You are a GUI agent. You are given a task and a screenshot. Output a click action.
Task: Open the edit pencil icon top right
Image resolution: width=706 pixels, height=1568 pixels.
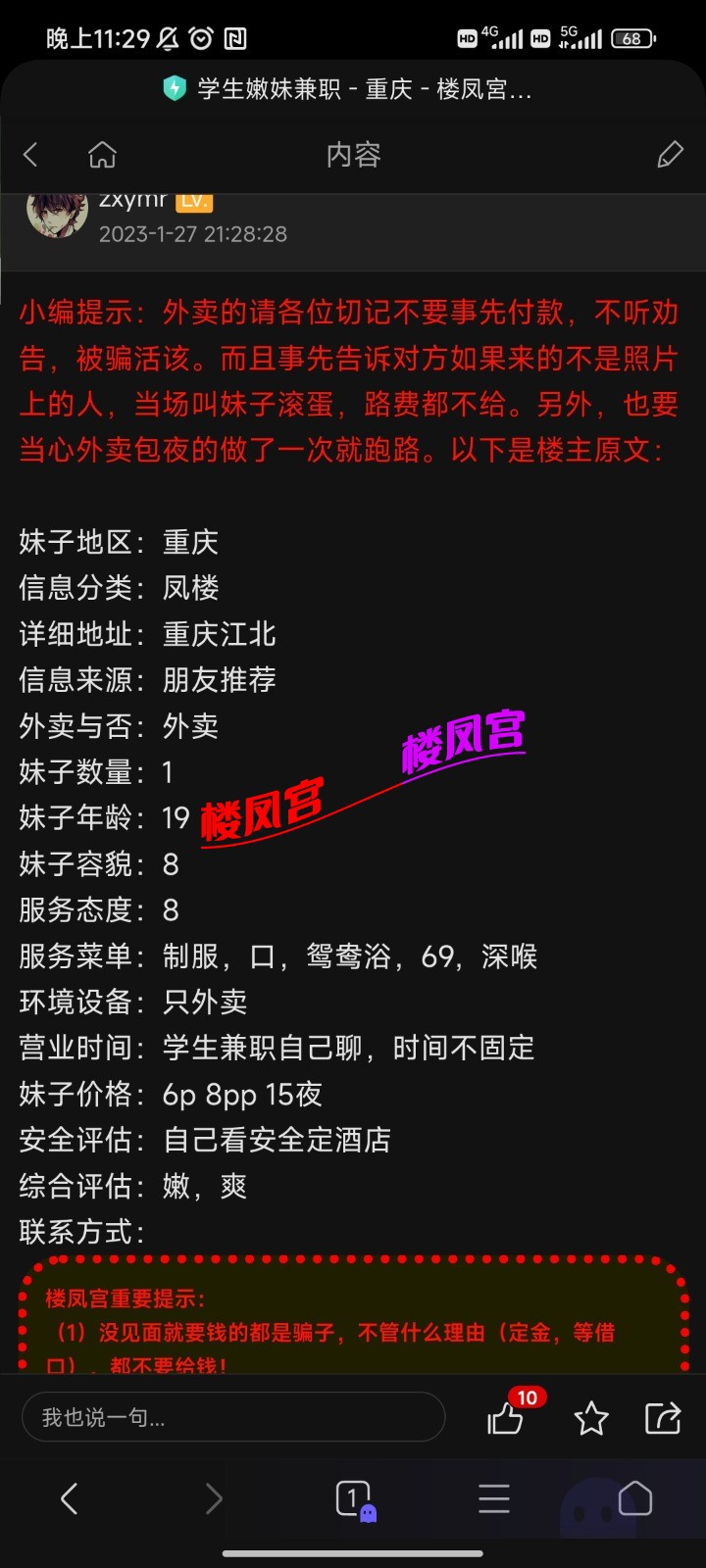671,155
